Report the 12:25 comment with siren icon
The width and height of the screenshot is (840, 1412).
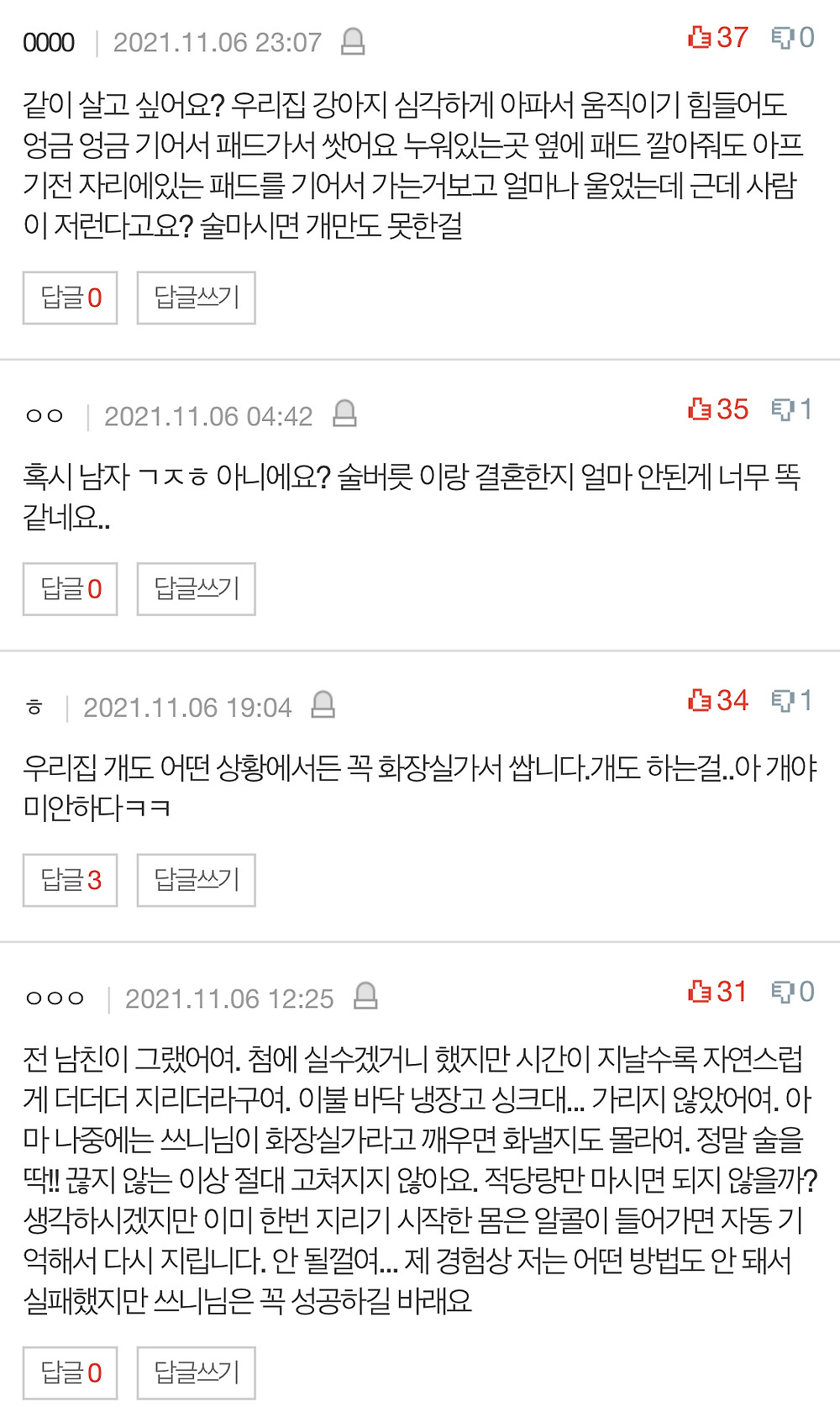pos(365,996)
